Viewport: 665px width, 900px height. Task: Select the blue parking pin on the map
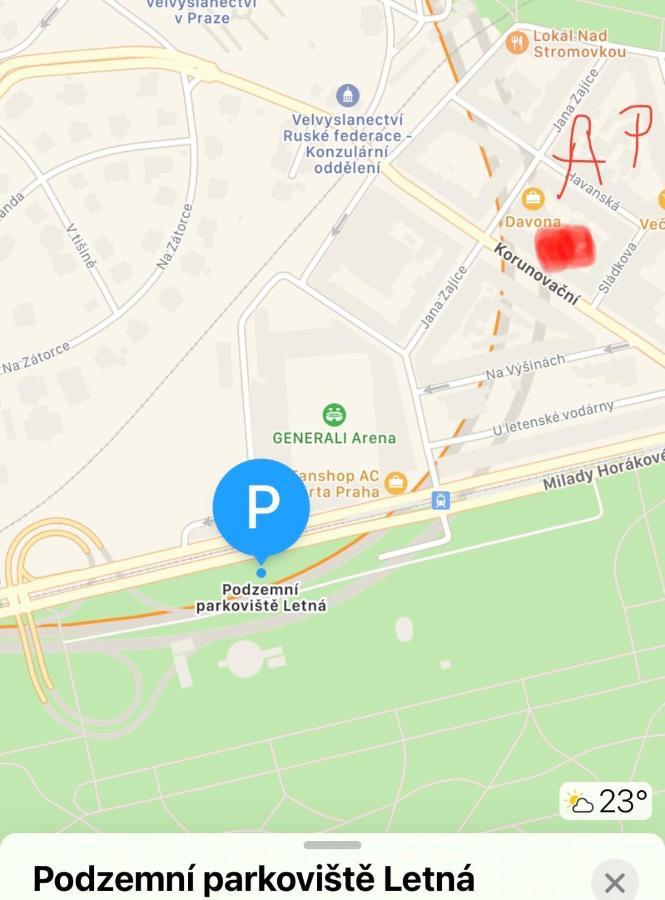[261, 508]
